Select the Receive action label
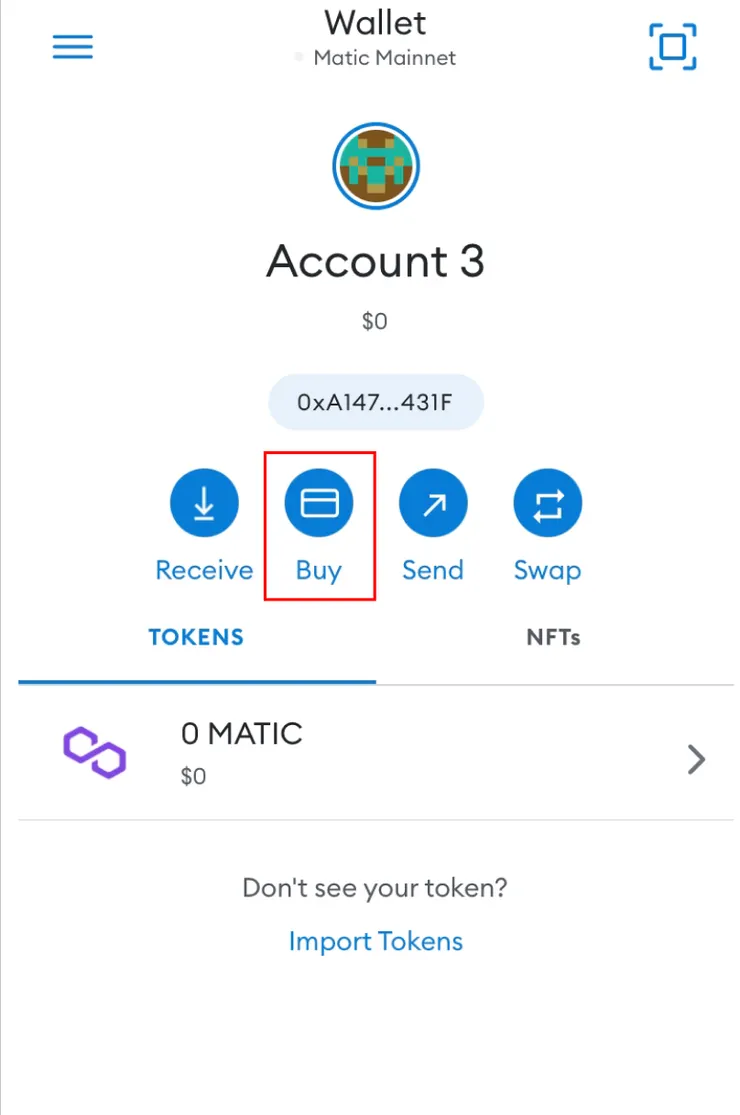This screenshot has height=1115, width=740. tap(204, 570)
